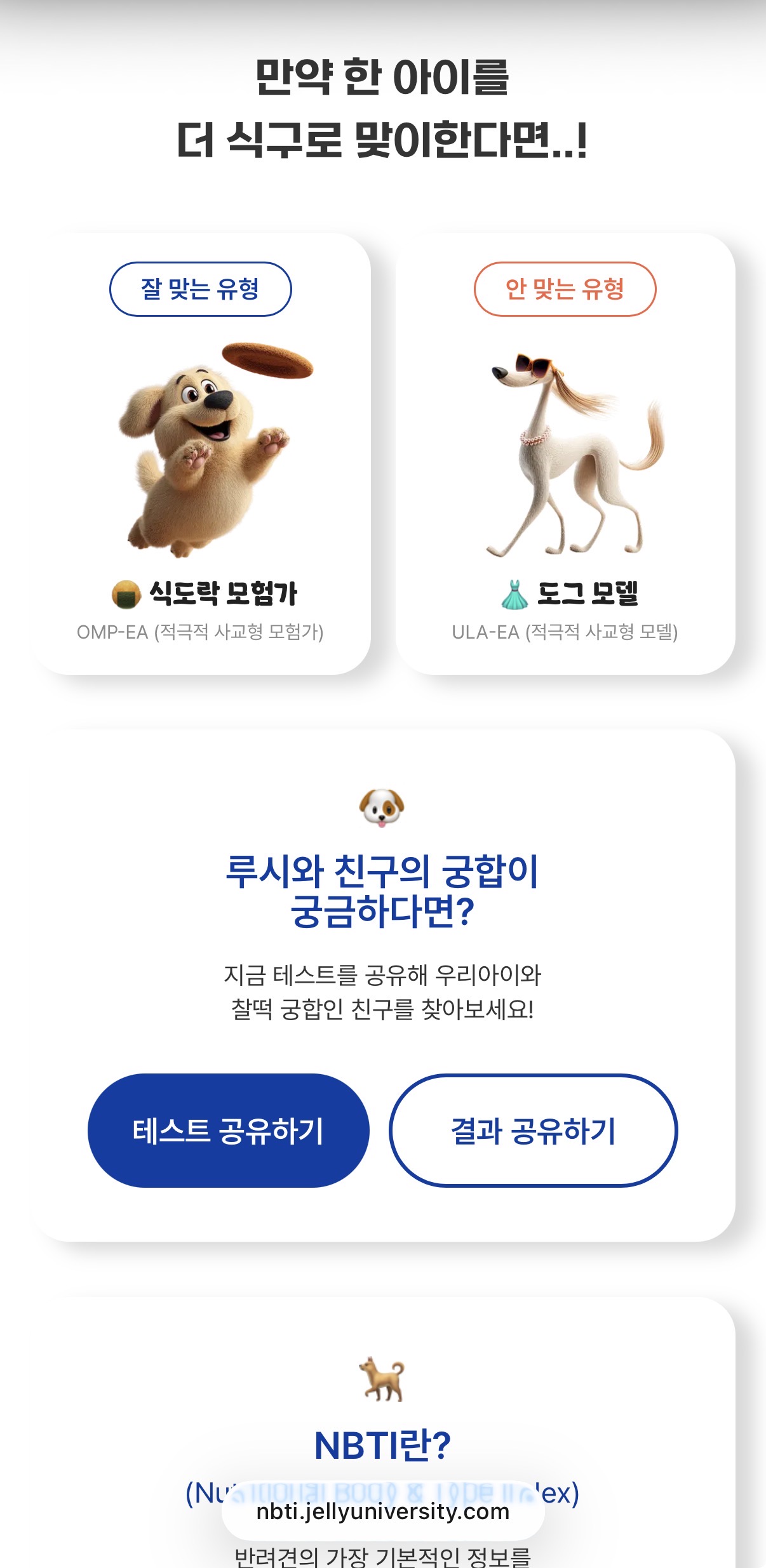The image size is (766, 1568).
Task: Tap the 테스트 공유하기 button
Action: click(228, 1131)
